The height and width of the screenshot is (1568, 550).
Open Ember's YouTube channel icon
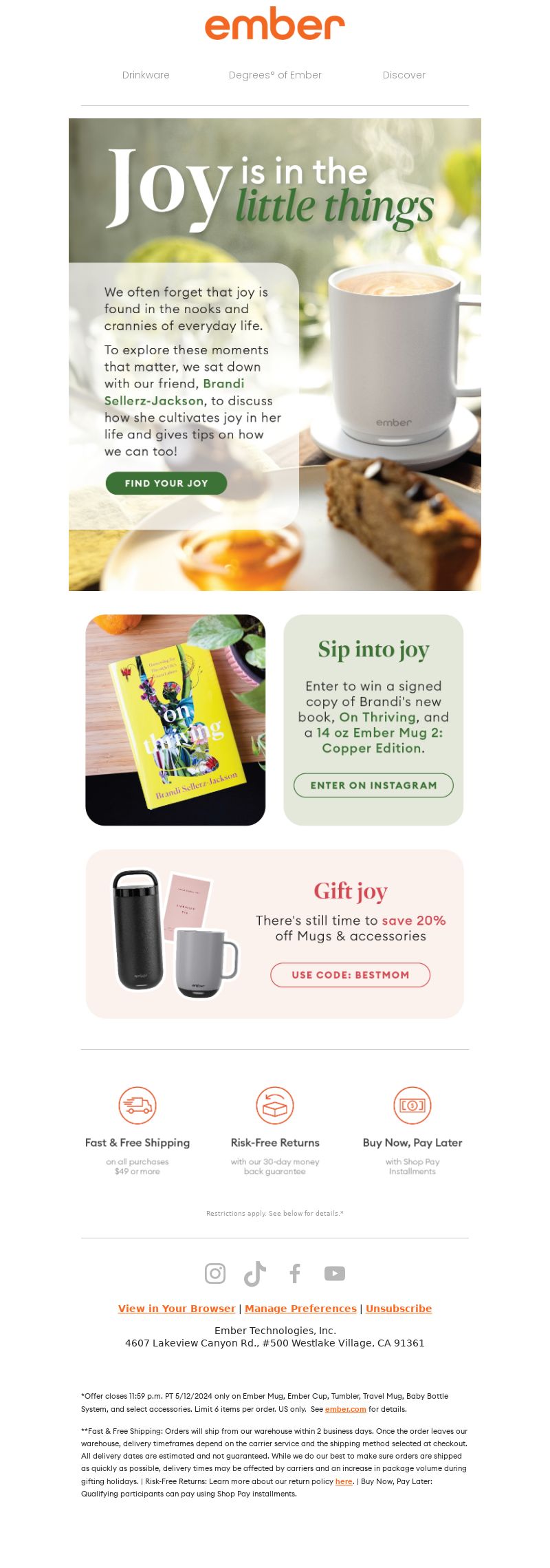point(335,1274)
